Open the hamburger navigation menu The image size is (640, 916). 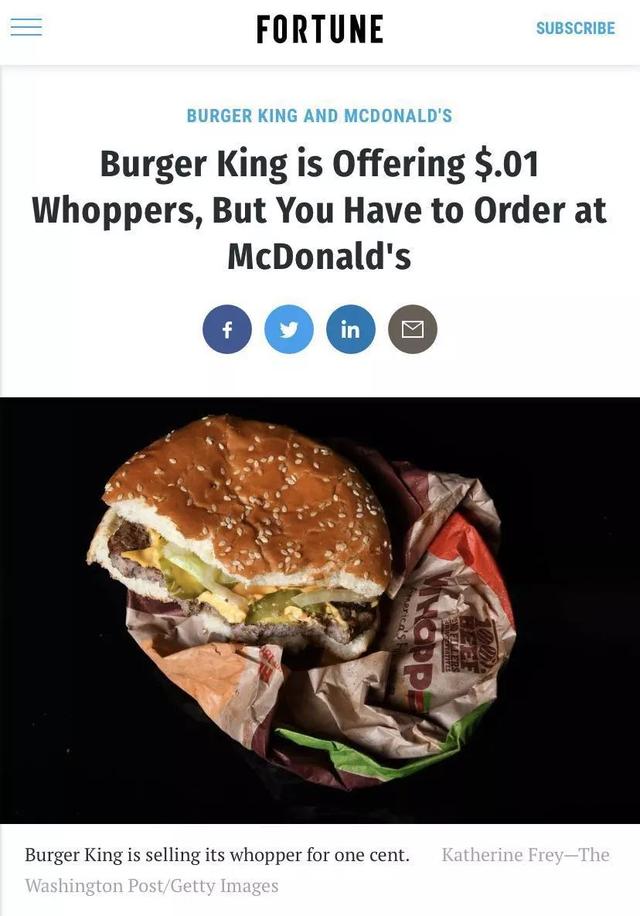pyautogui.click(x=26, y=28)
